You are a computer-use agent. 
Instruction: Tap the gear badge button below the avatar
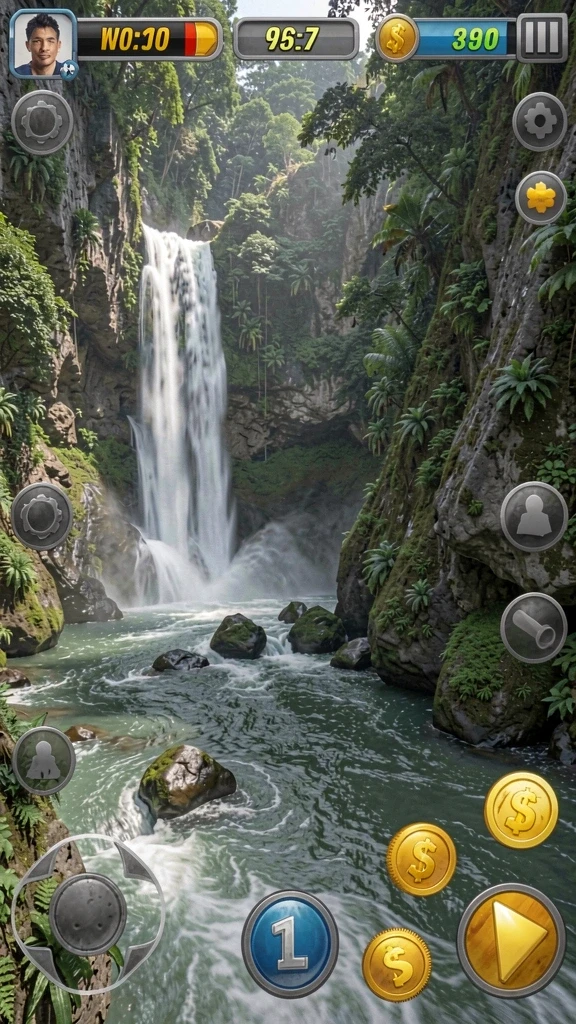point(42,123)
